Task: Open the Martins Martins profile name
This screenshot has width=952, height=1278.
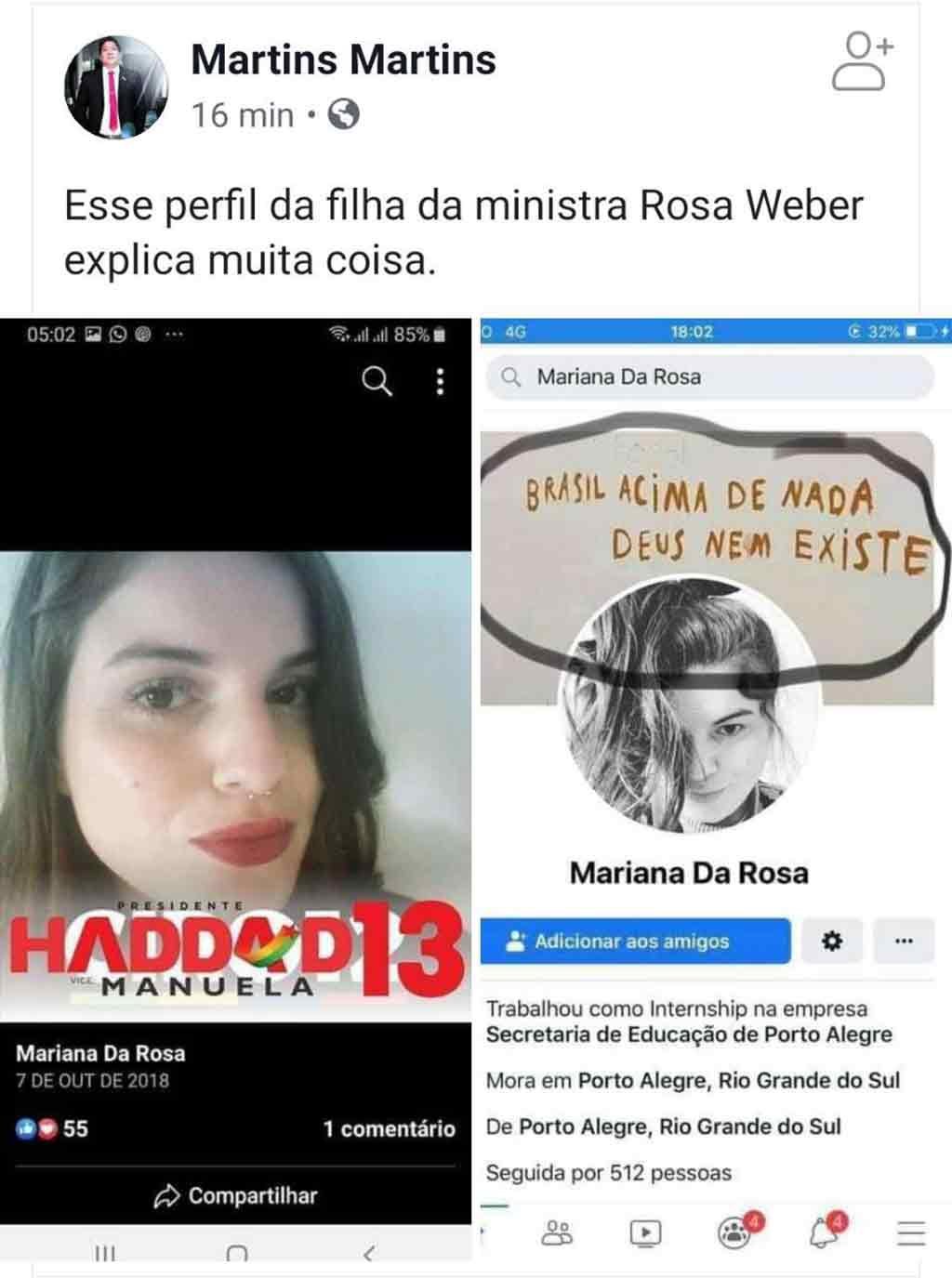Action: tap(343, 60)
